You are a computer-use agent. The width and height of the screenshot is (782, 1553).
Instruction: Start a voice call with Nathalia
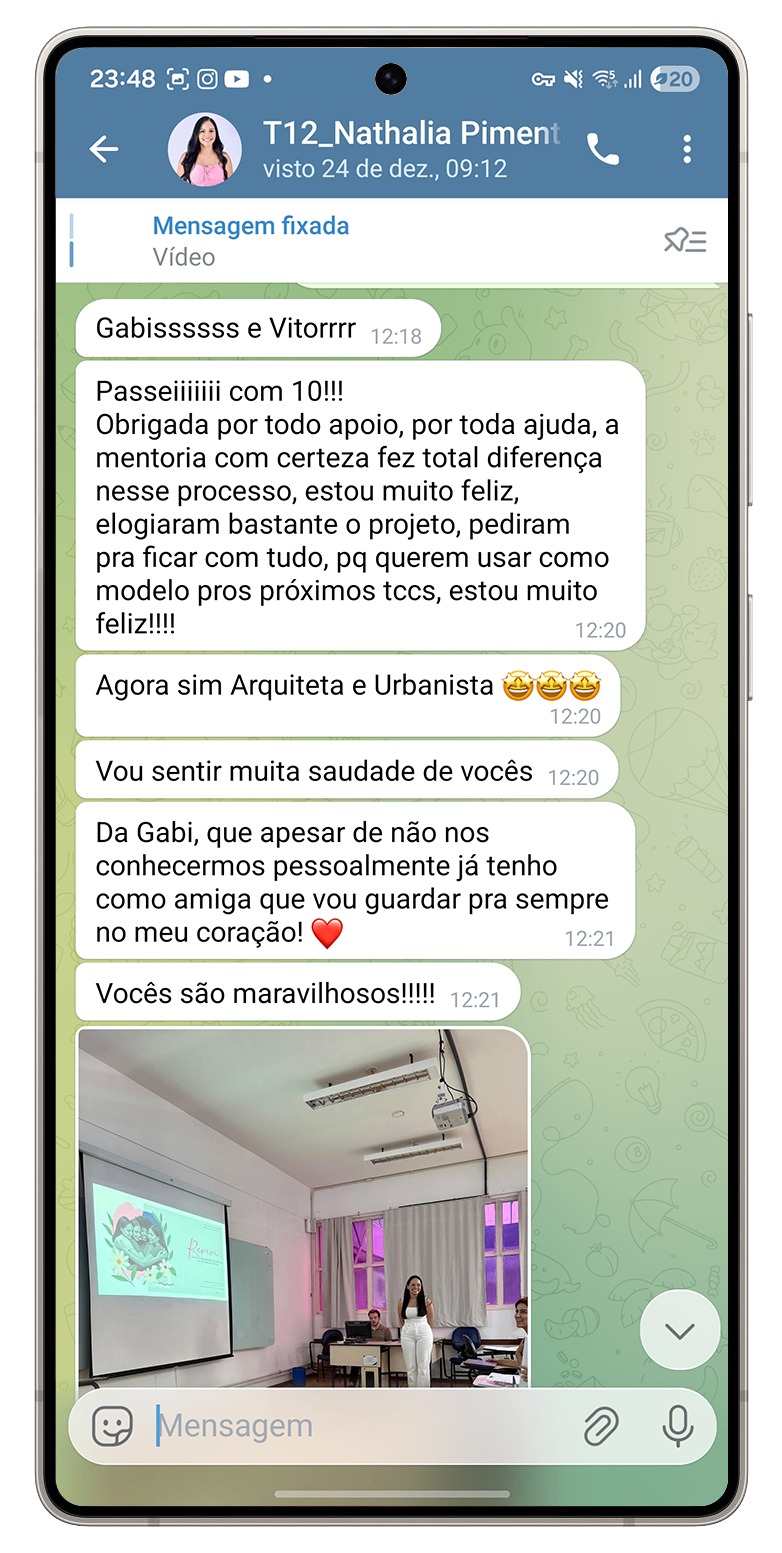(x=602, y=150)
